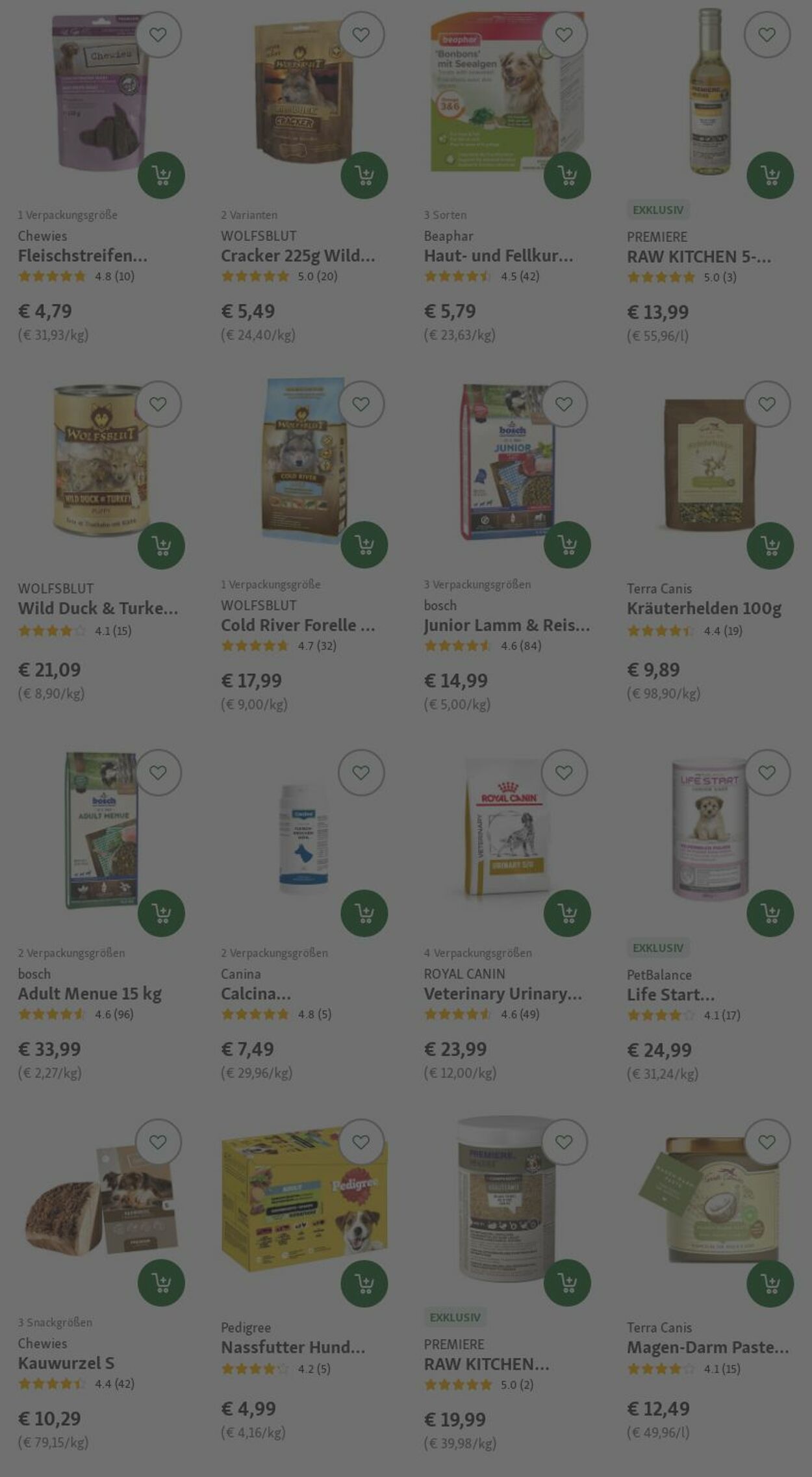Image resolution: width=812 pixels, height=1477 pixels.
Task: Open Beaphar Haut- und Fellkur product
Action: point(498,256)
